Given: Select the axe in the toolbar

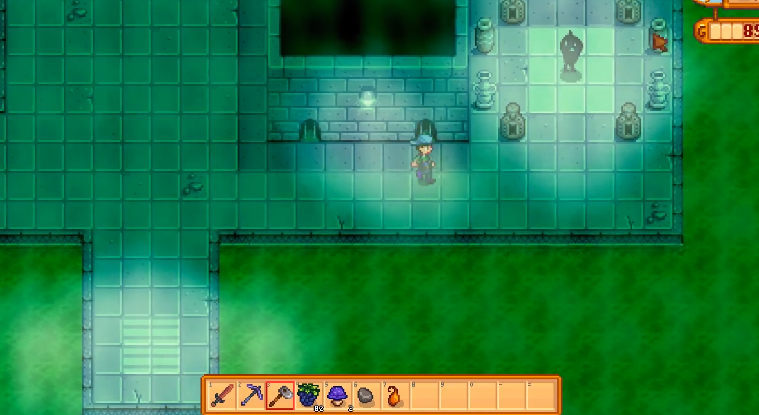Looking at the screenshot, I should [279, 395].
